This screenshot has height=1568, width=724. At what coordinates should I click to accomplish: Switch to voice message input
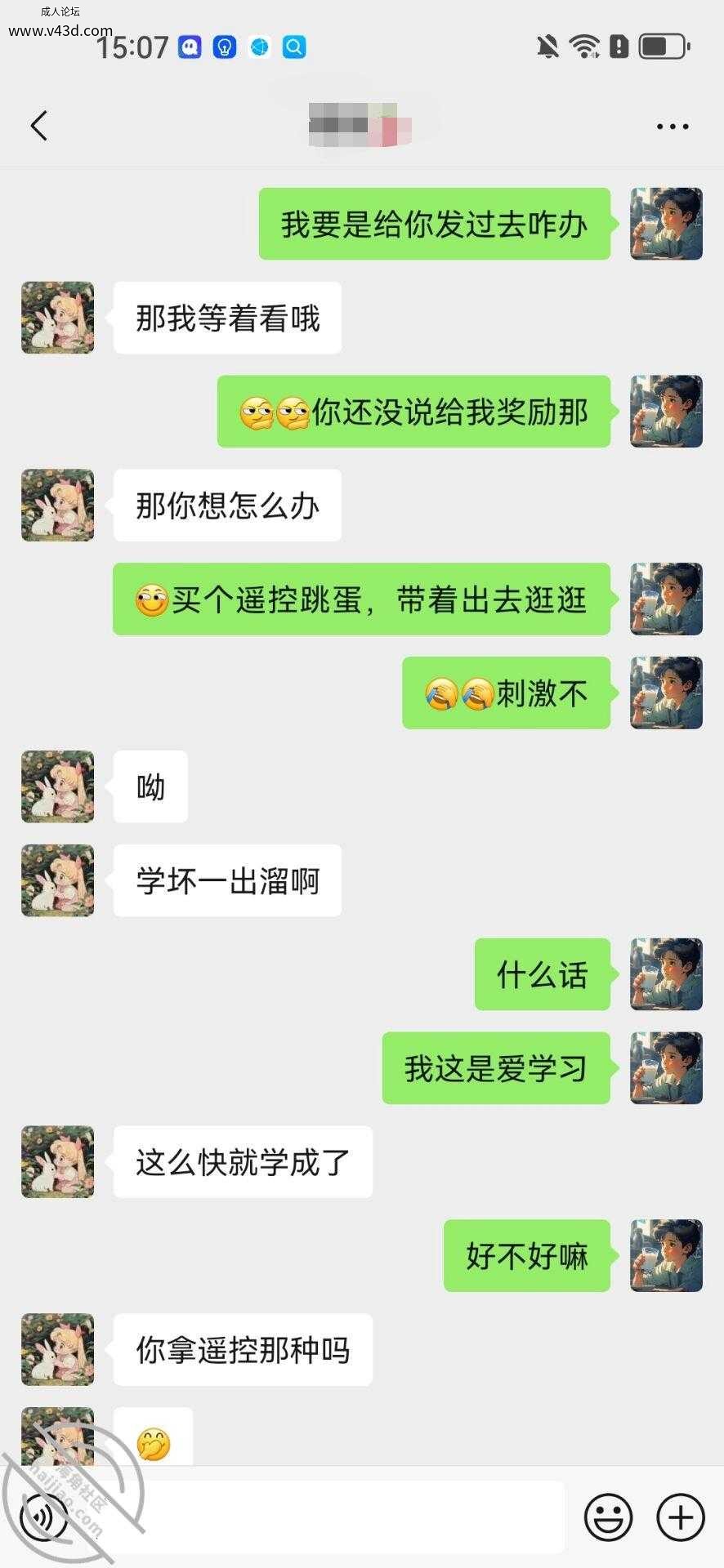[x=43, y=1517]
